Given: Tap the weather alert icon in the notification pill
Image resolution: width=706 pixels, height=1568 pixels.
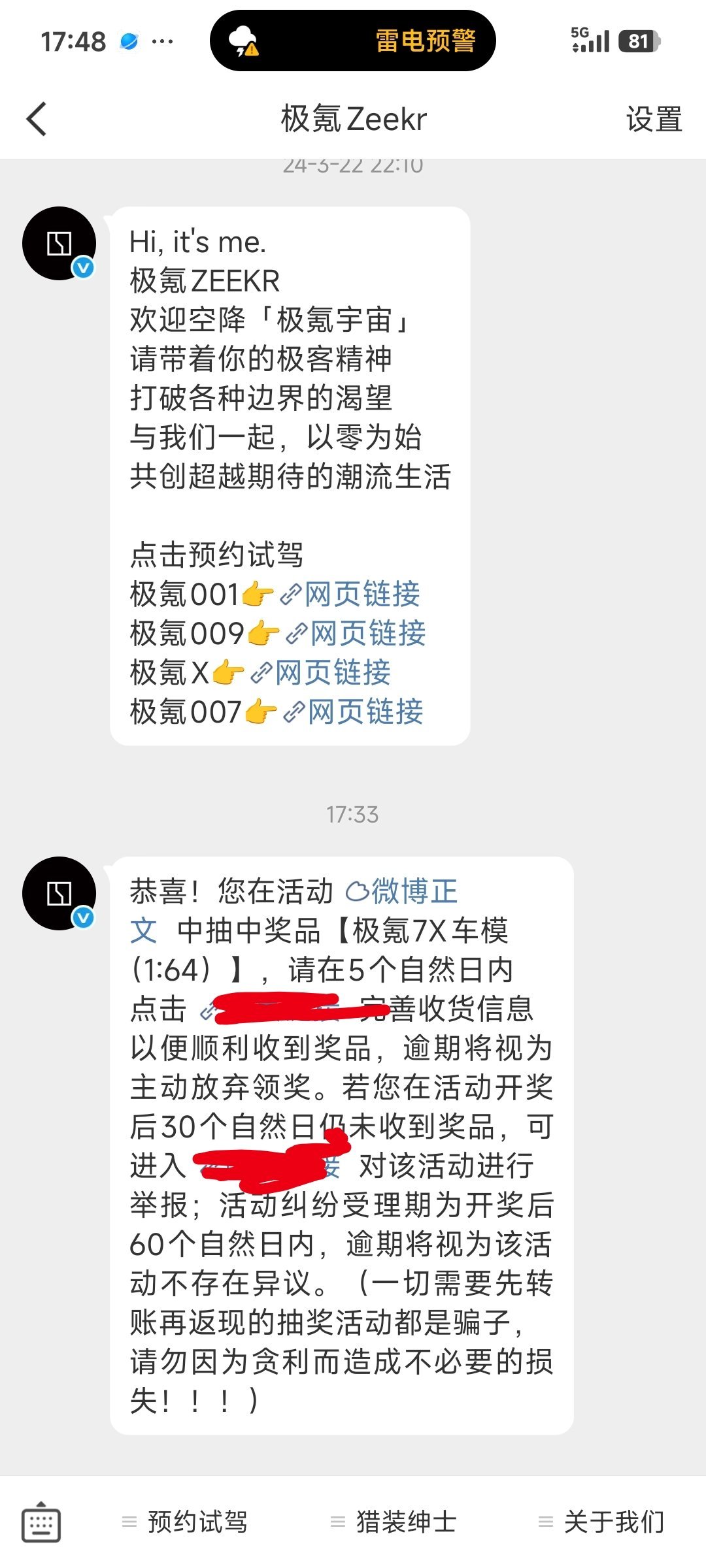Looking at the screenshot, I should tap(243, 41).
